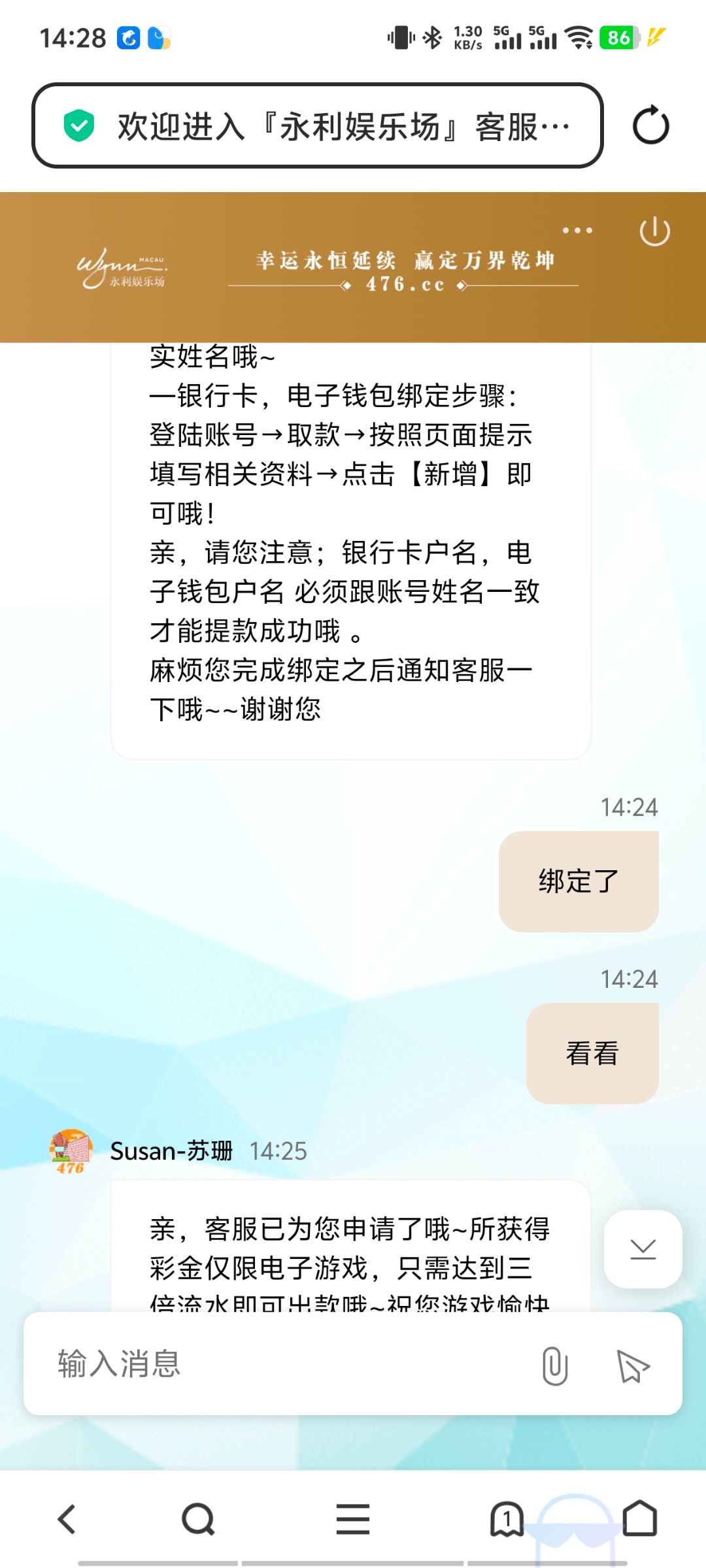Screen dimensions: 706x1568
Task: Reload the page with the refresh icon
Action: [x=650, y=125]
